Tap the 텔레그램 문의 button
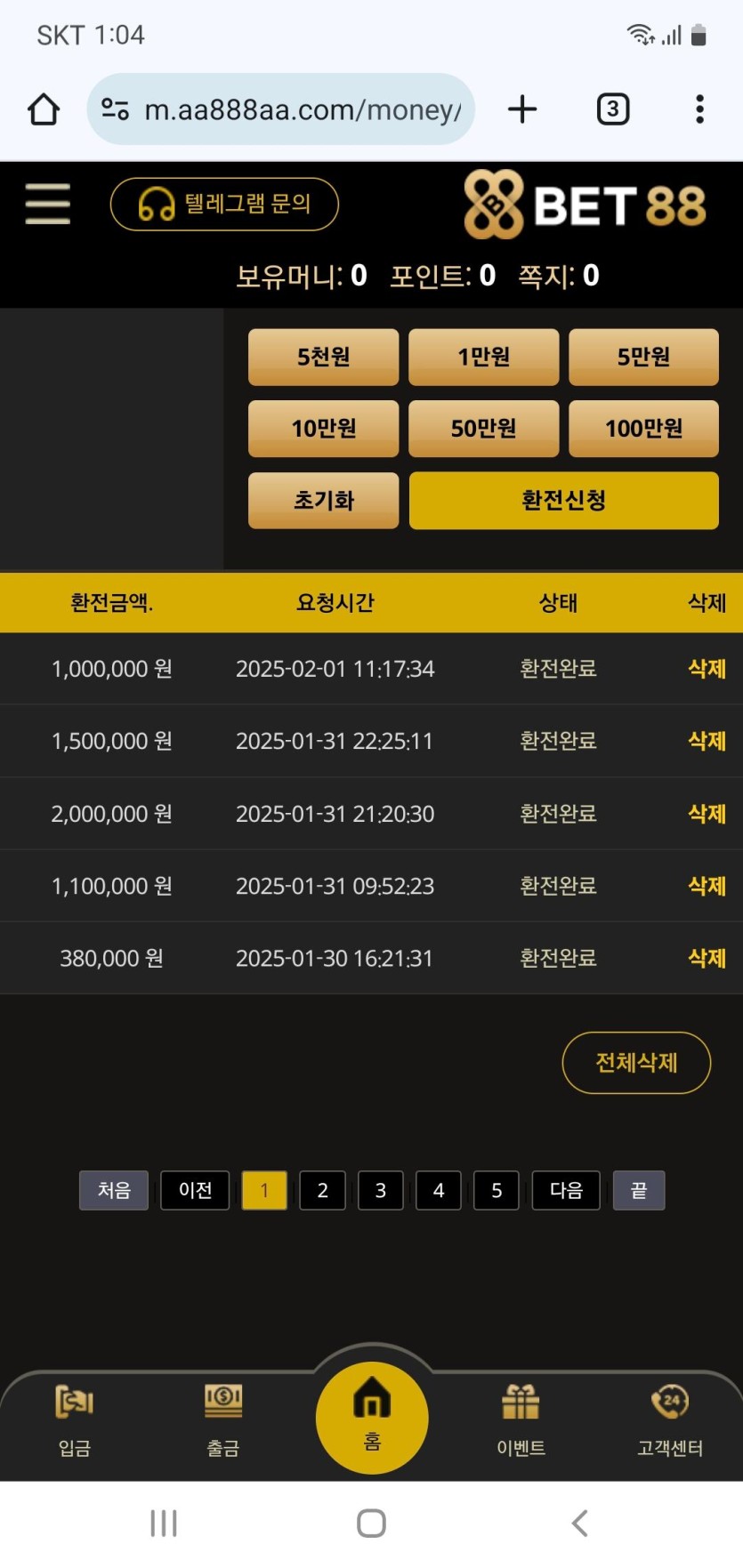743x1568 pixels. (x=224, y=204)
